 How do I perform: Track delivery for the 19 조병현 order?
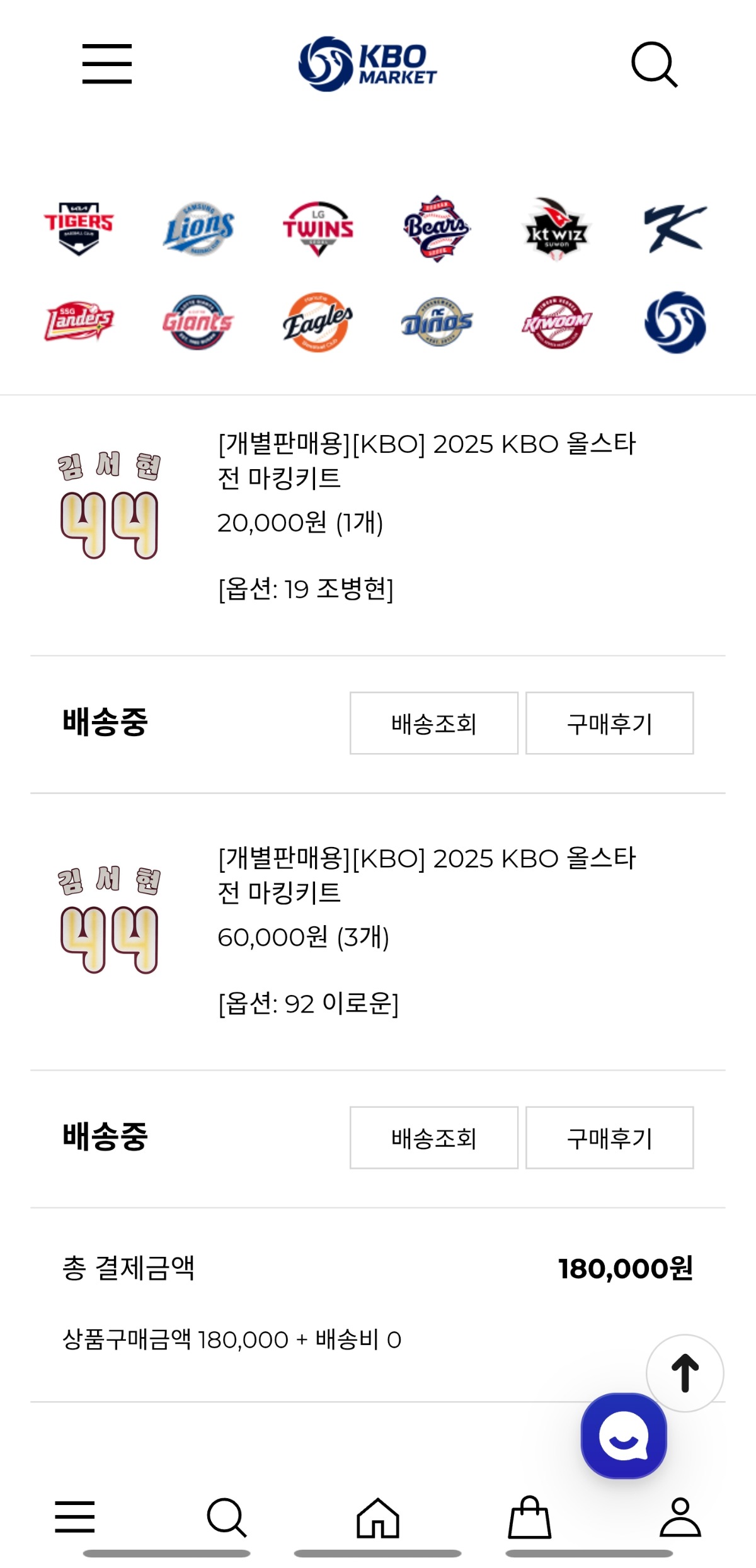433,723
